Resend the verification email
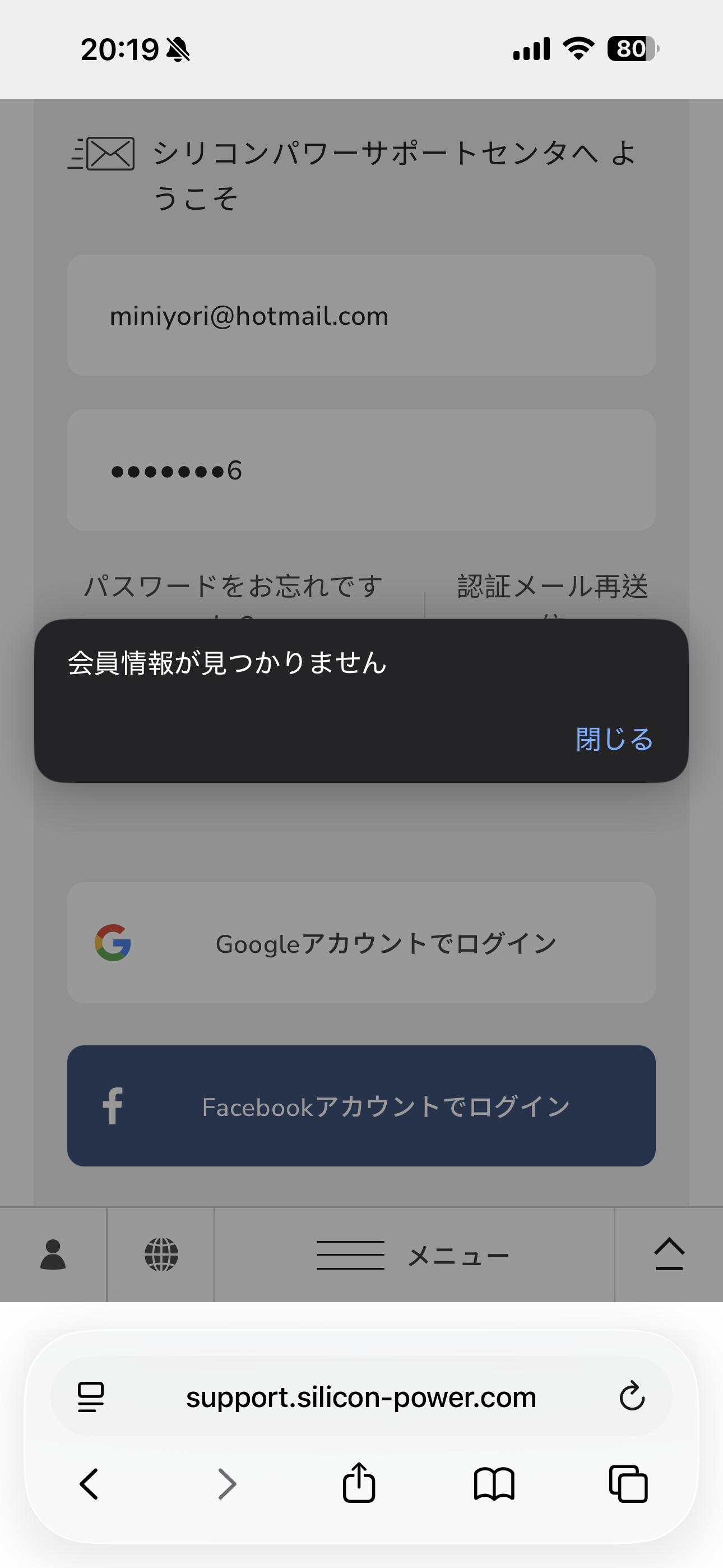 tap(552, 587)
